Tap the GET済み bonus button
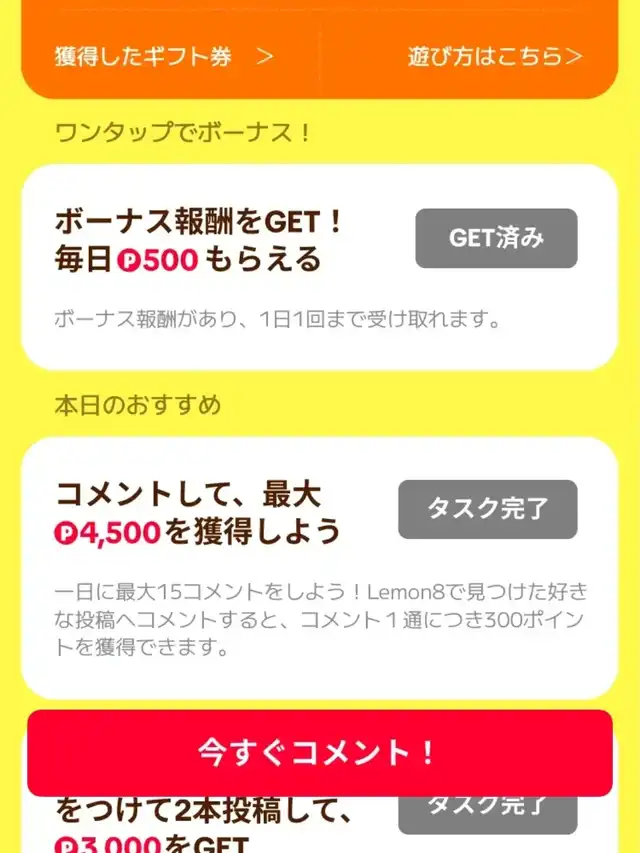The height and width of the screenshot is (853, 640). pyautogui.click(x=496, y=238)
